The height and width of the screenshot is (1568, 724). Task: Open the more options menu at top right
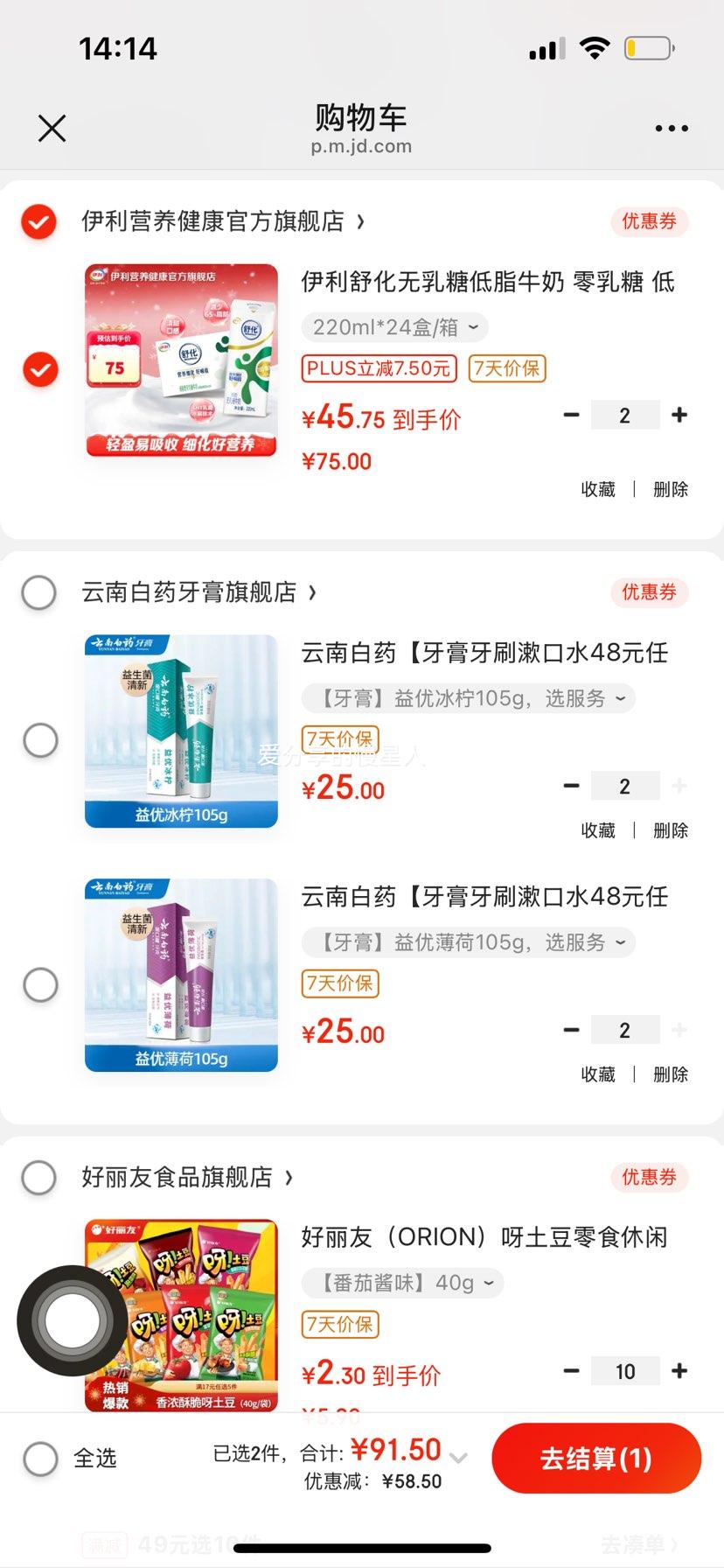pos(671,128)
